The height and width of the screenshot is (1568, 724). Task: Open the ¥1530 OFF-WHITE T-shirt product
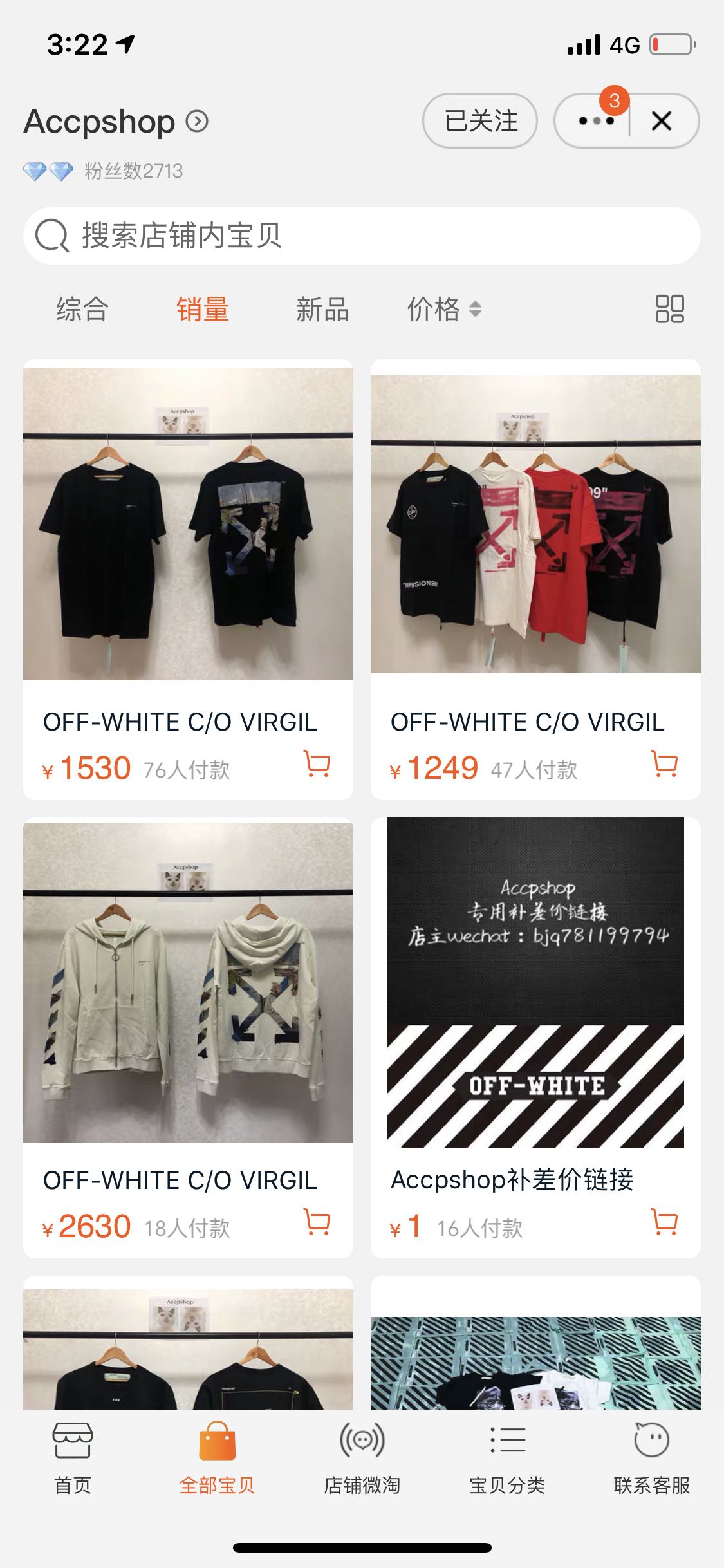click(188, 525)
